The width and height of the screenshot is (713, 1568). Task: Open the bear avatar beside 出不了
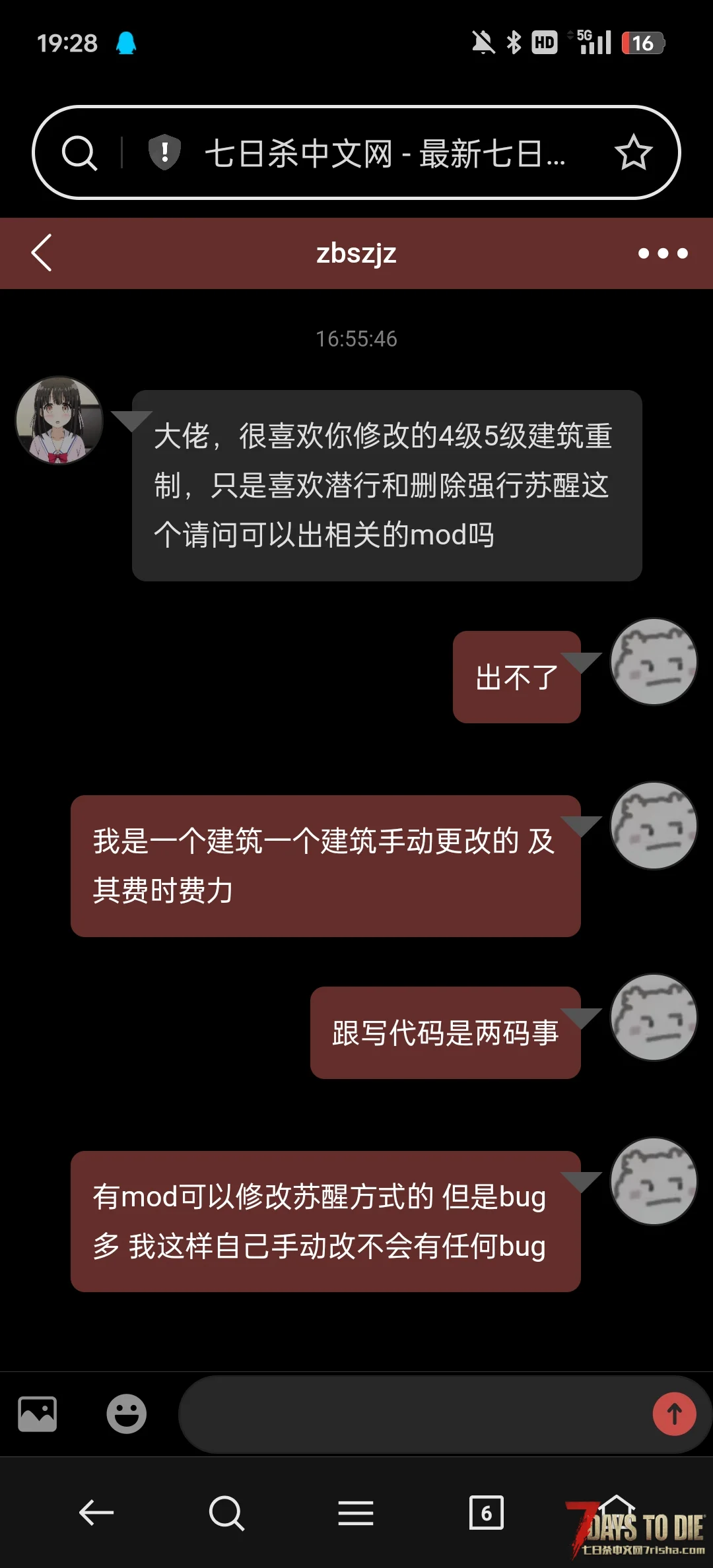(654, 662)
